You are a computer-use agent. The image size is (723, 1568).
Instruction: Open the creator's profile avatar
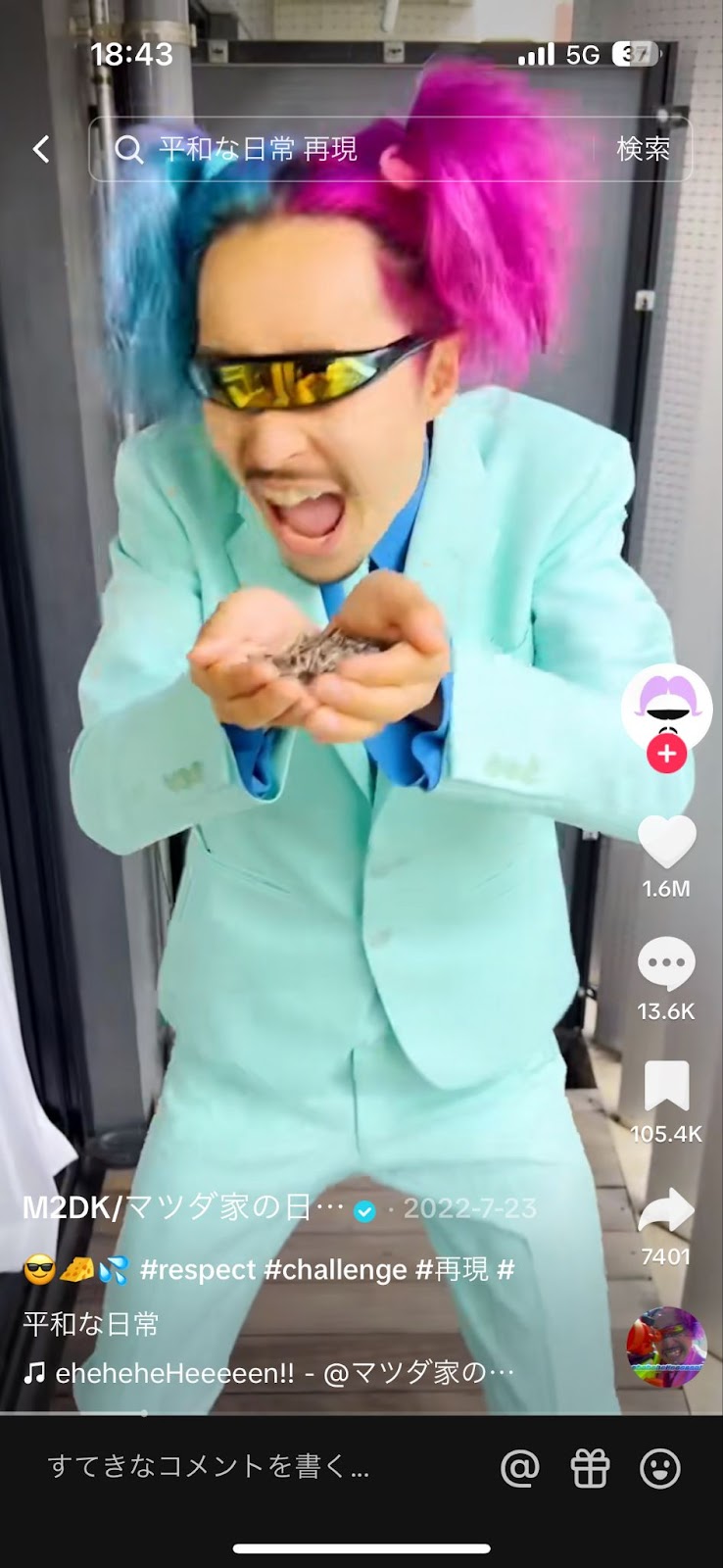click(666, 706)
